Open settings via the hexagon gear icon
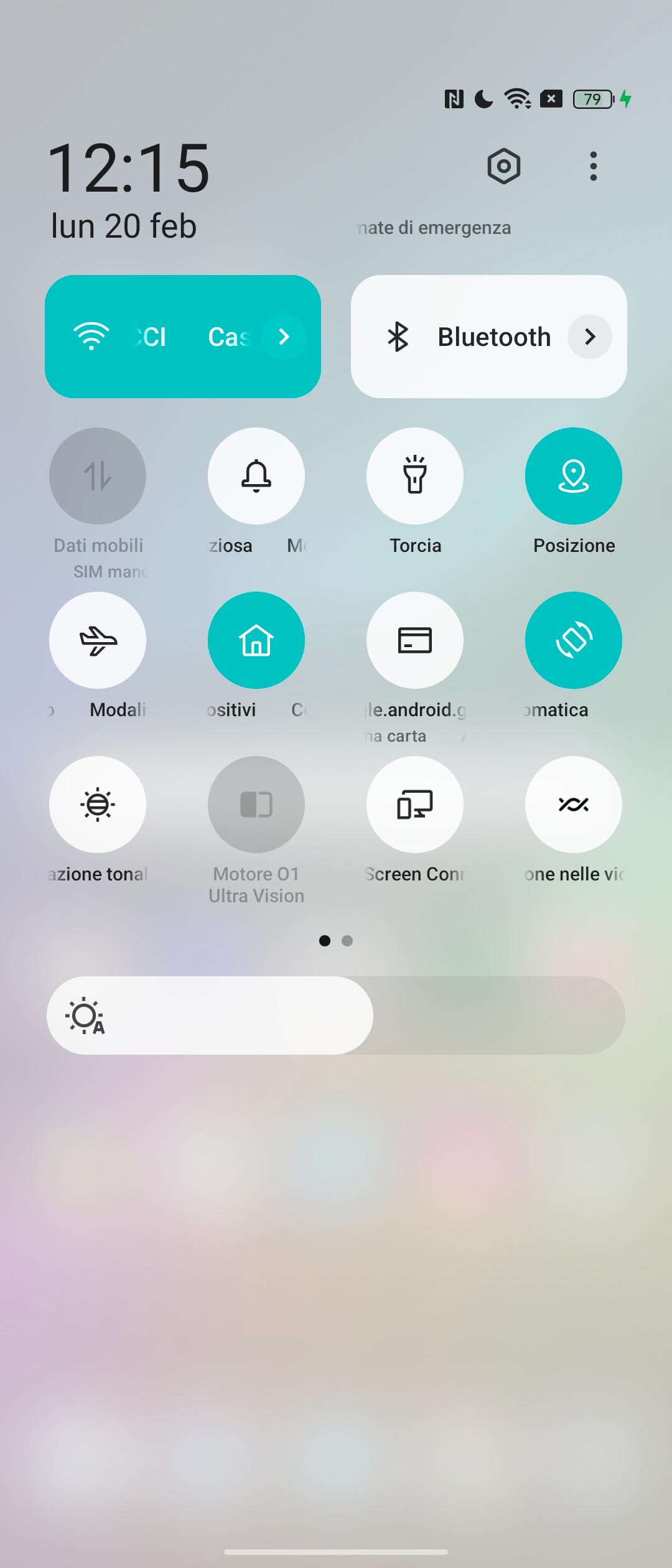 point(503,166)
